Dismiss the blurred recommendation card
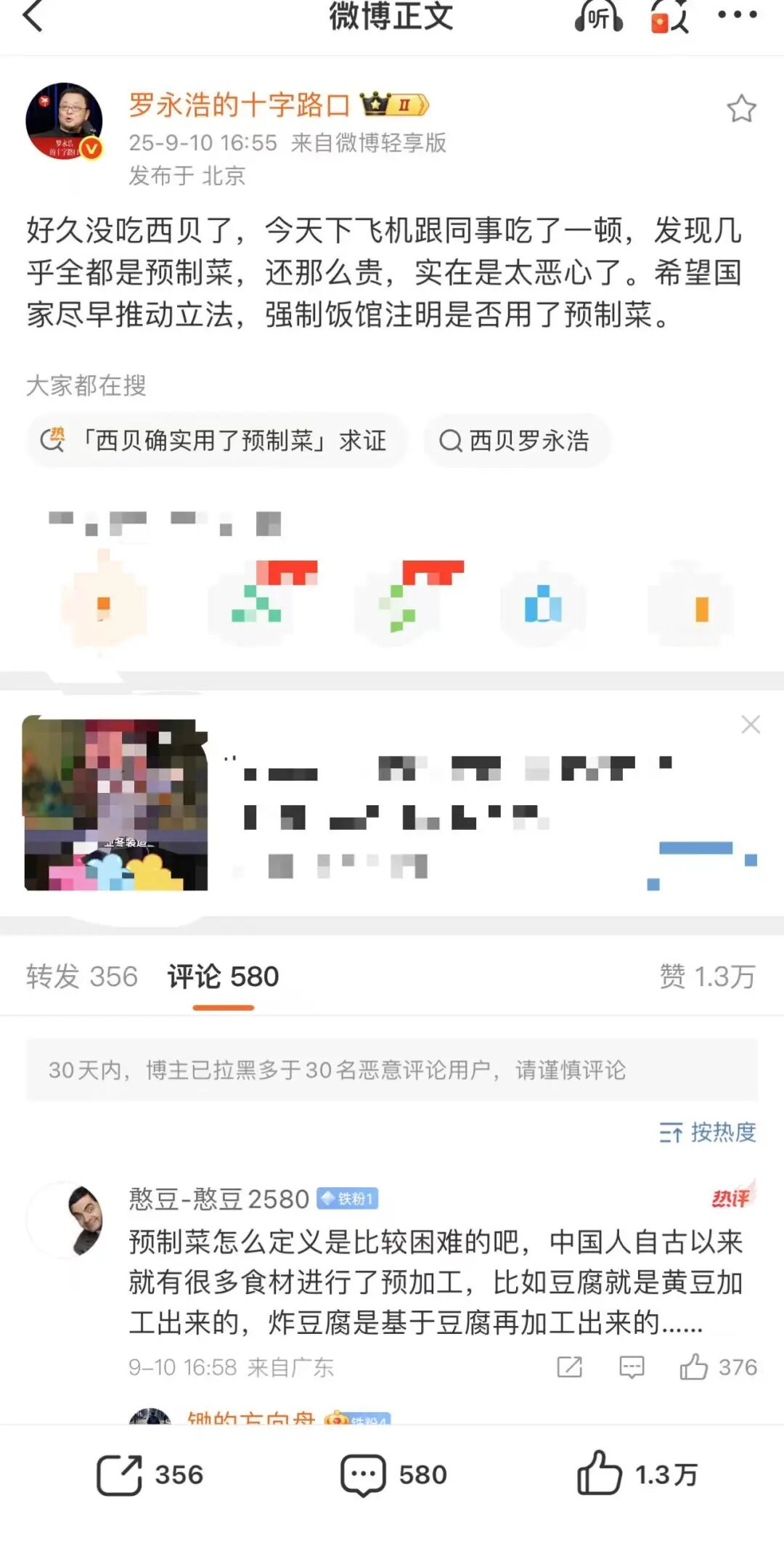The width and height of the screenshot is (784, 1543). pos(751,724)
